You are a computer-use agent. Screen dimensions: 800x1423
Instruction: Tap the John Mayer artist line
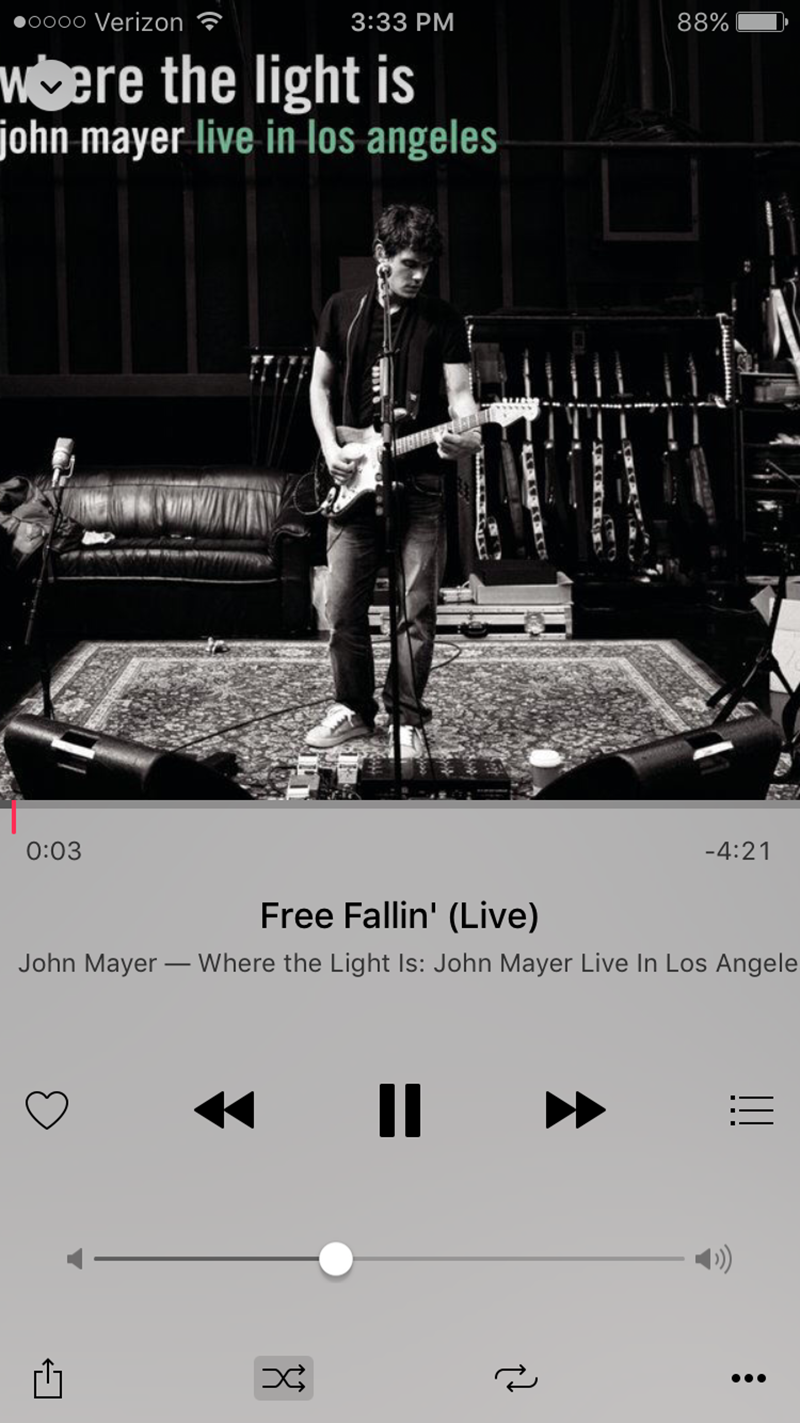click(x=399, y=963)
